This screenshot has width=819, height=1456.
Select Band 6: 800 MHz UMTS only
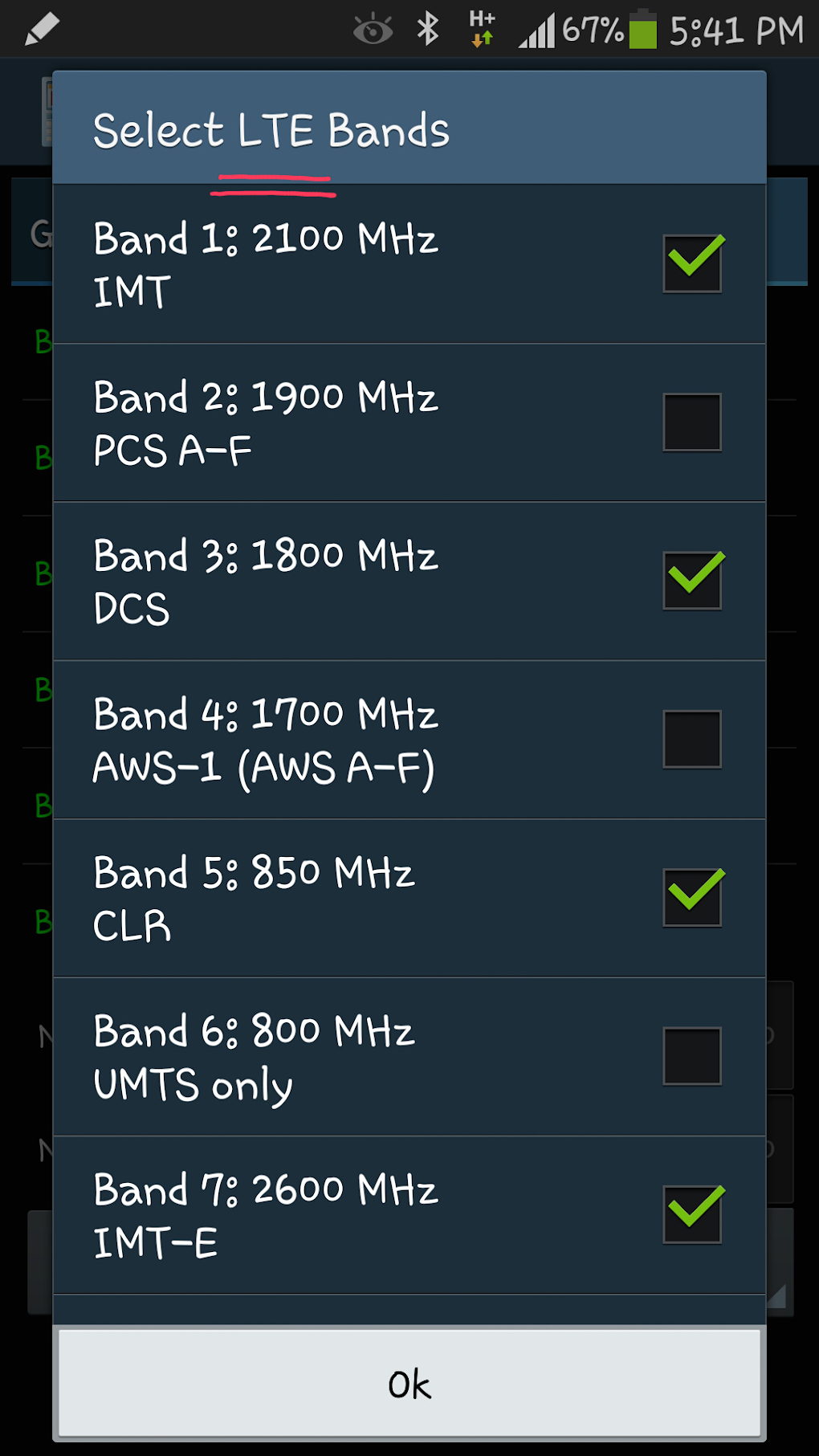click(x=691, y=1056)
